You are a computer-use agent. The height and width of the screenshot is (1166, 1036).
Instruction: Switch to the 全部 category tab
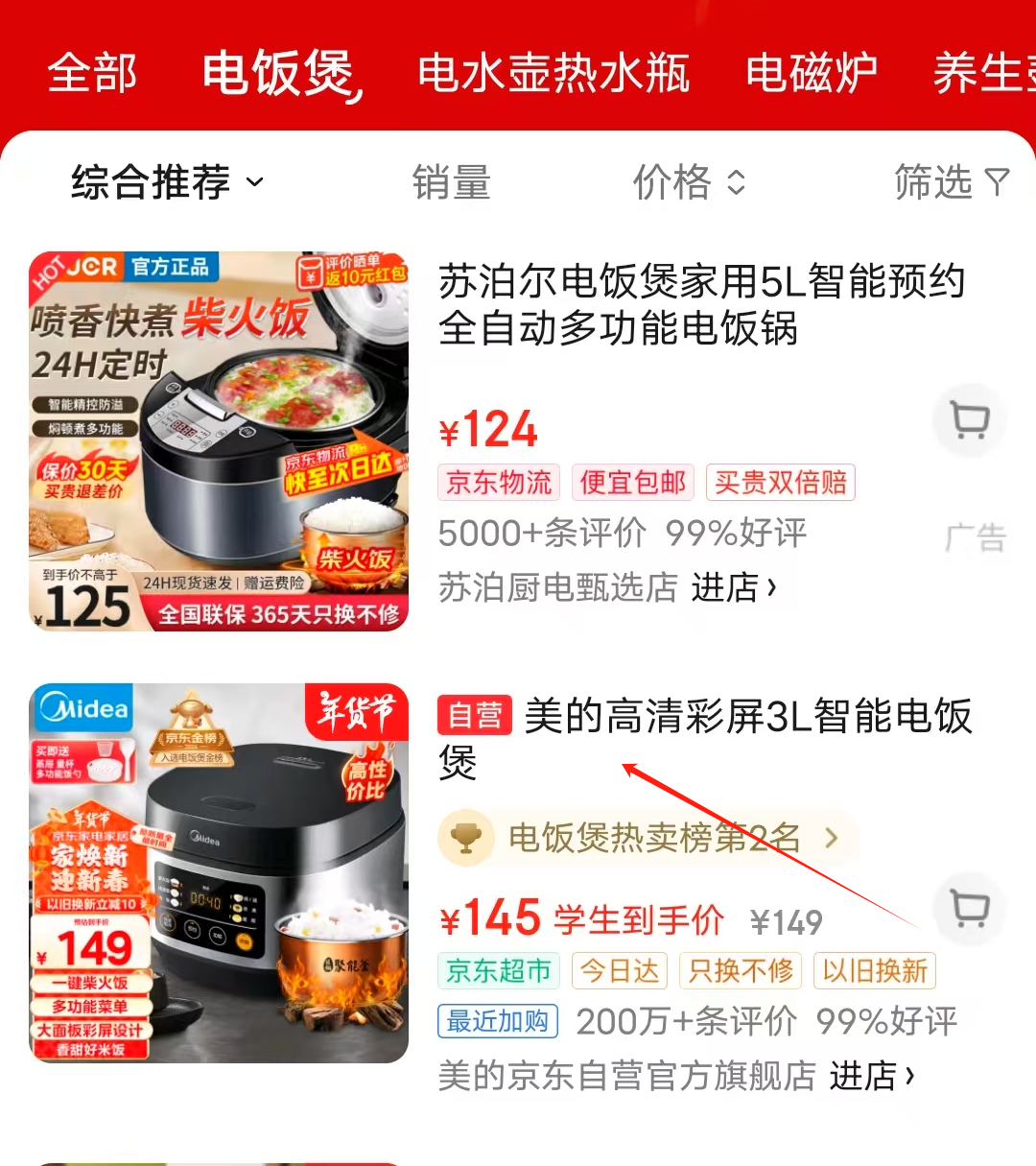pos(92,73)
